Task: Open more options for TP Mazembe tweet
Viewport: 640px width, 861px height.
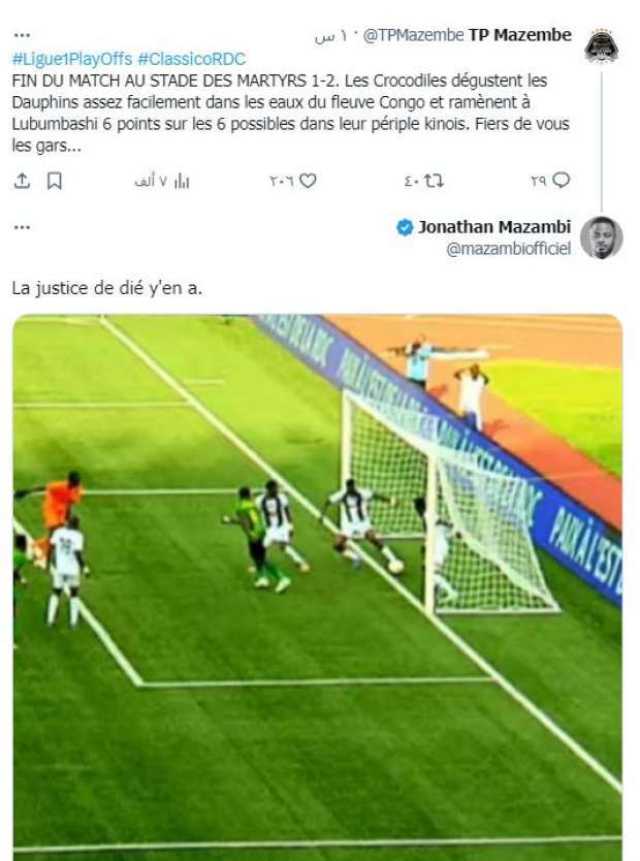Action: (23, 36)
